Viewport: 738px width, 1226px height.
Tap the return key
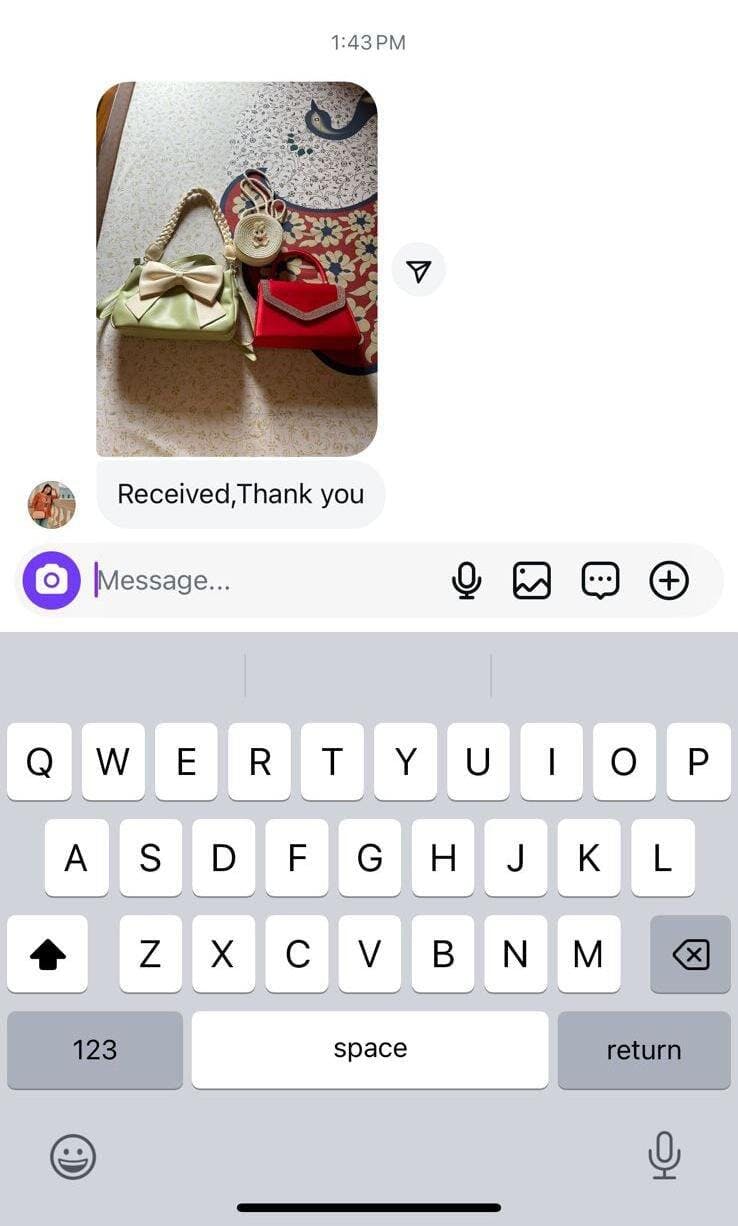coord(643,1049)
